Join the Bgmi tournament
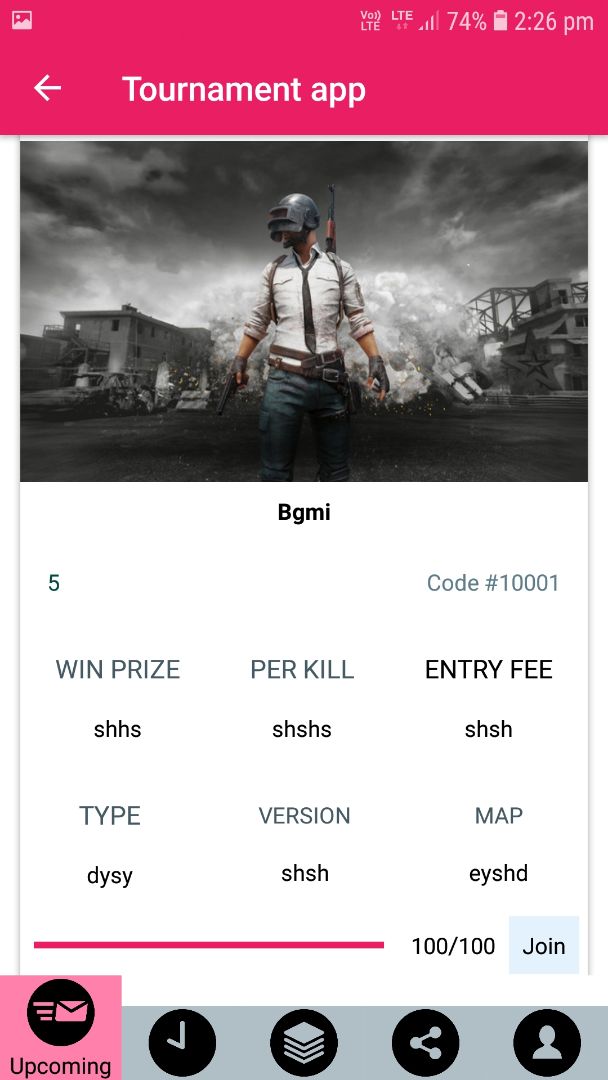 tap(543, 945)
